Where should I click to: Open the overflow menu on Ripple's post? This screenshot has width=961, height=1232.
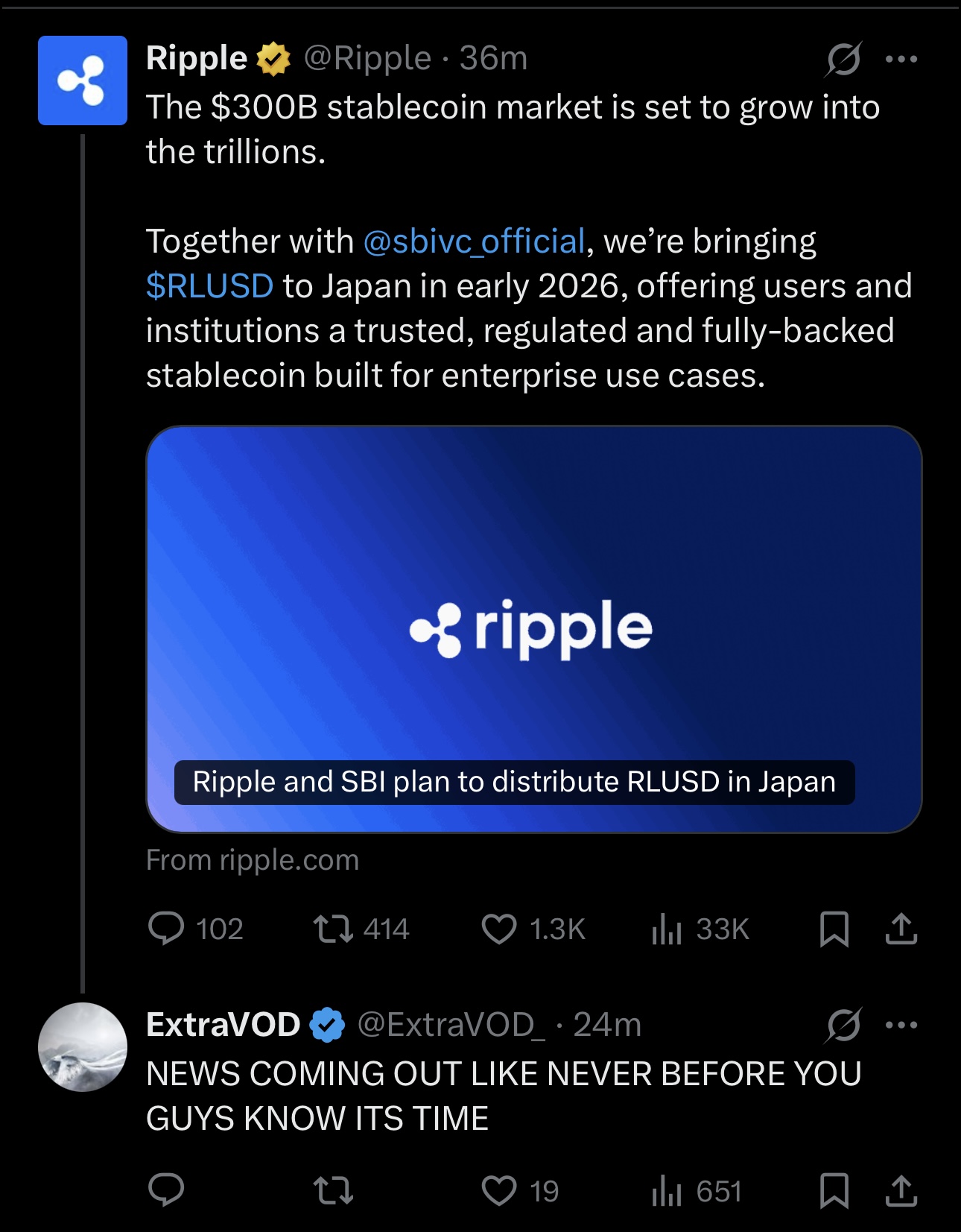coord(901,59)
